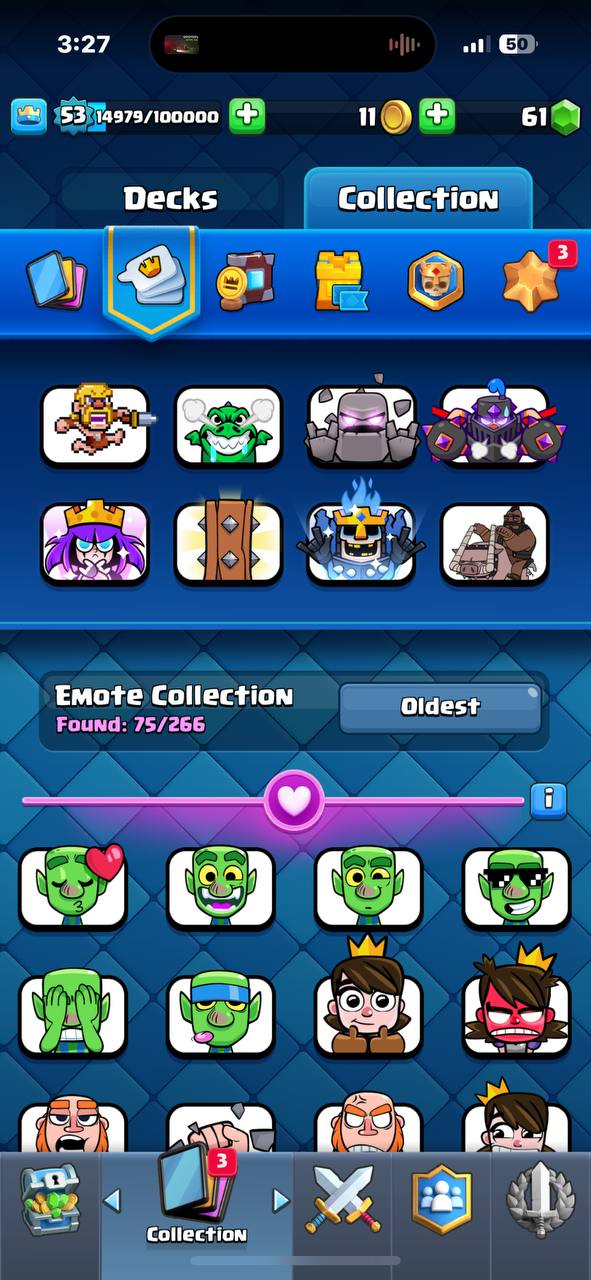Change the Oldest sort order
591x1280 pixels.
pyautogui.click(x=440, y=707)
